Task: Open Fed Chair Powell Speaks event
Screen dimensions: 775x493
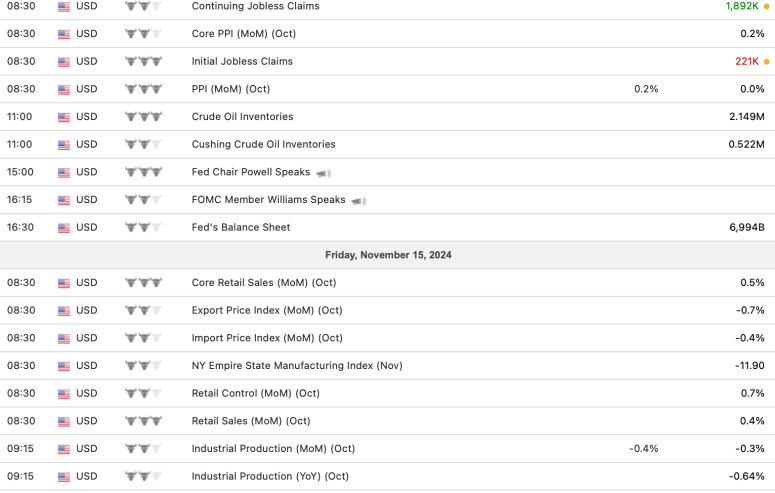Action: pos(251,172)
